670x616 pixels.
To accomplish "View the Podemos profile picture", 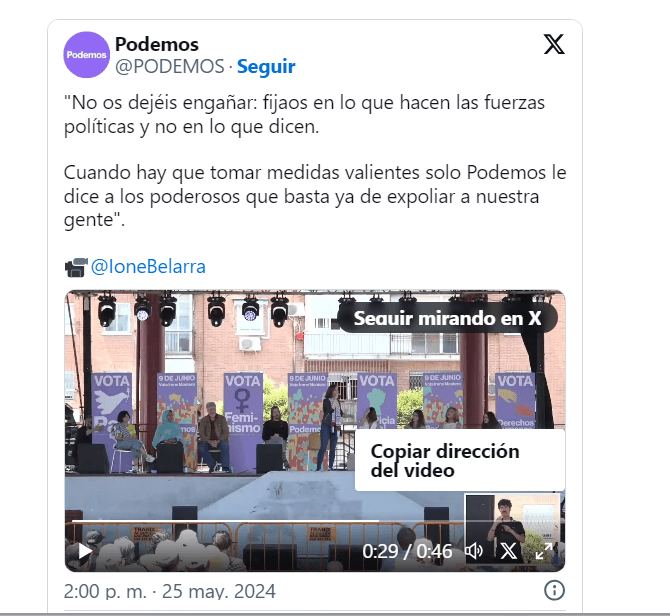I will point(86,55).
